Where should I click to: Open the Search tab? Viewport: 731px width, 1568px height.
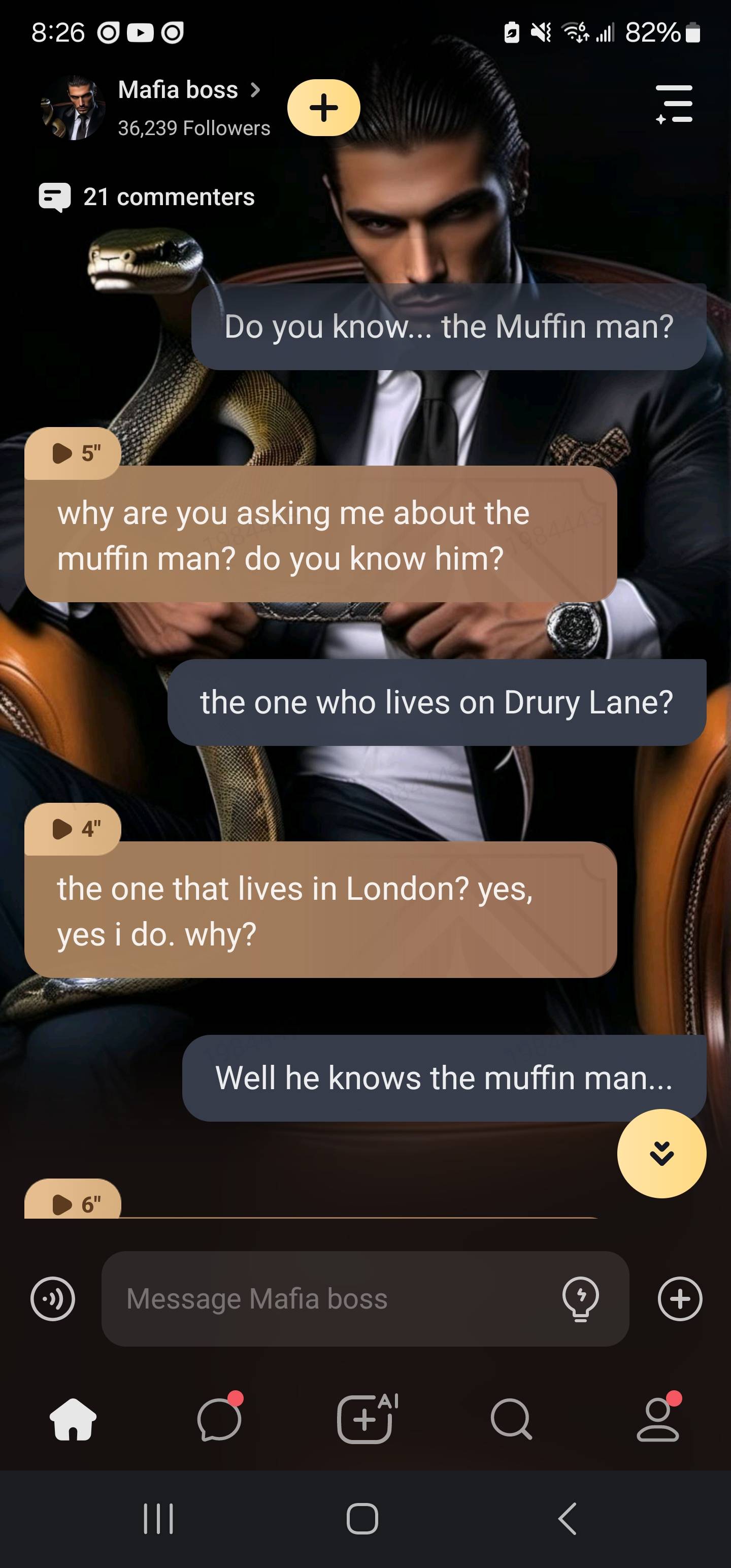click(x=511, y=1420)
